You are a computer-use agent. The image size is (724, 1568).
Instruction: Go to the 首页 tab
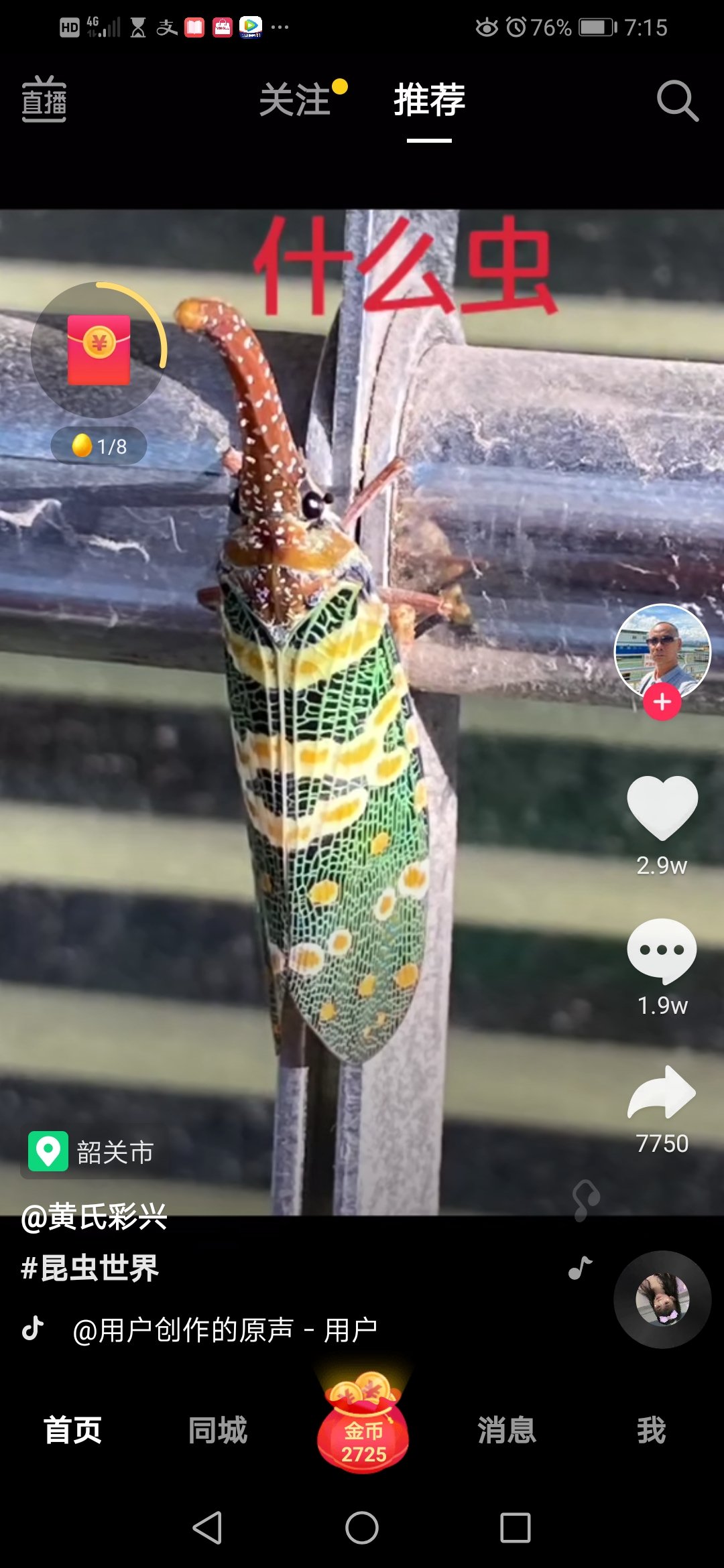[72, 1430]
